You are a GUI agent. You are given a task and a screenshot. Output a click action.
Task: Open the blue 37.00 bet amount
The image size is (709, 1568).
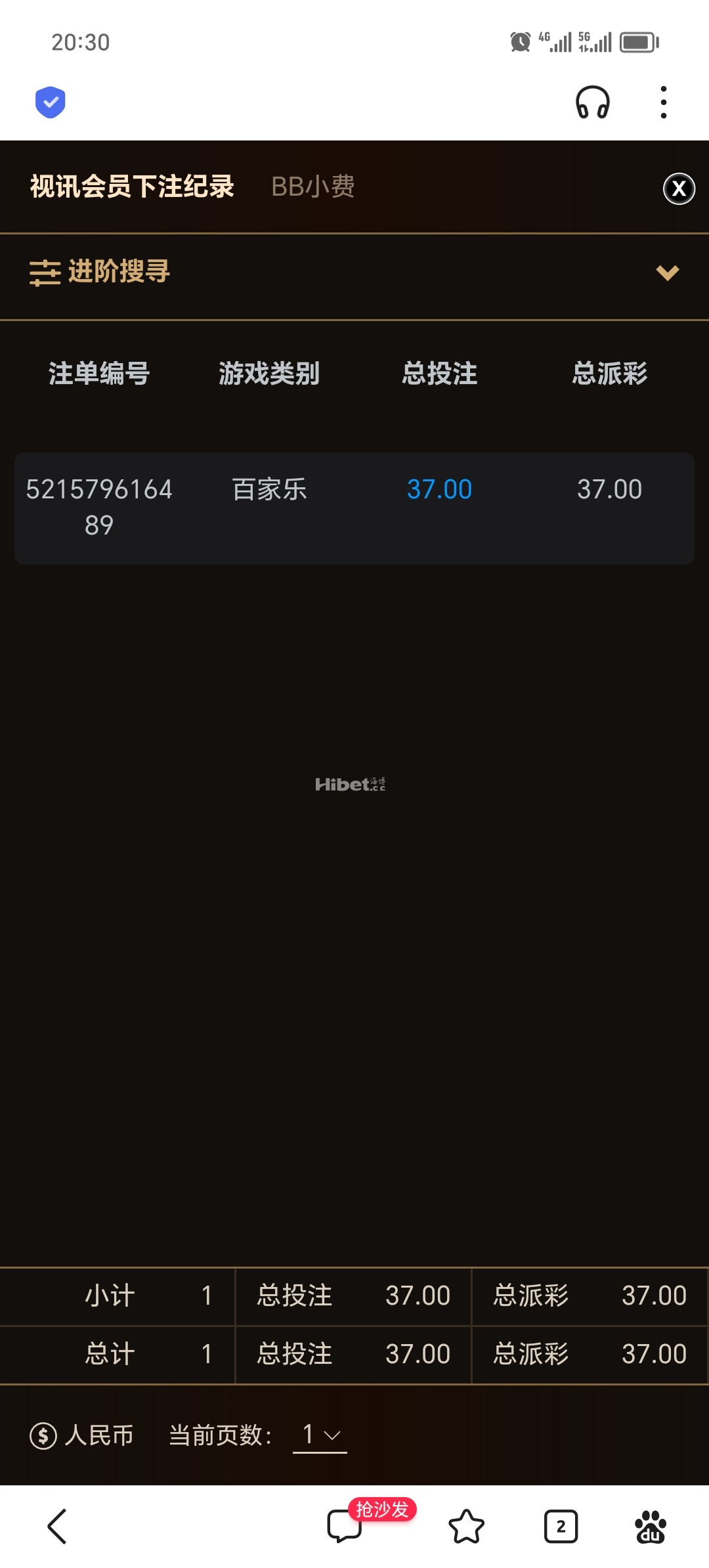point(439,490)
